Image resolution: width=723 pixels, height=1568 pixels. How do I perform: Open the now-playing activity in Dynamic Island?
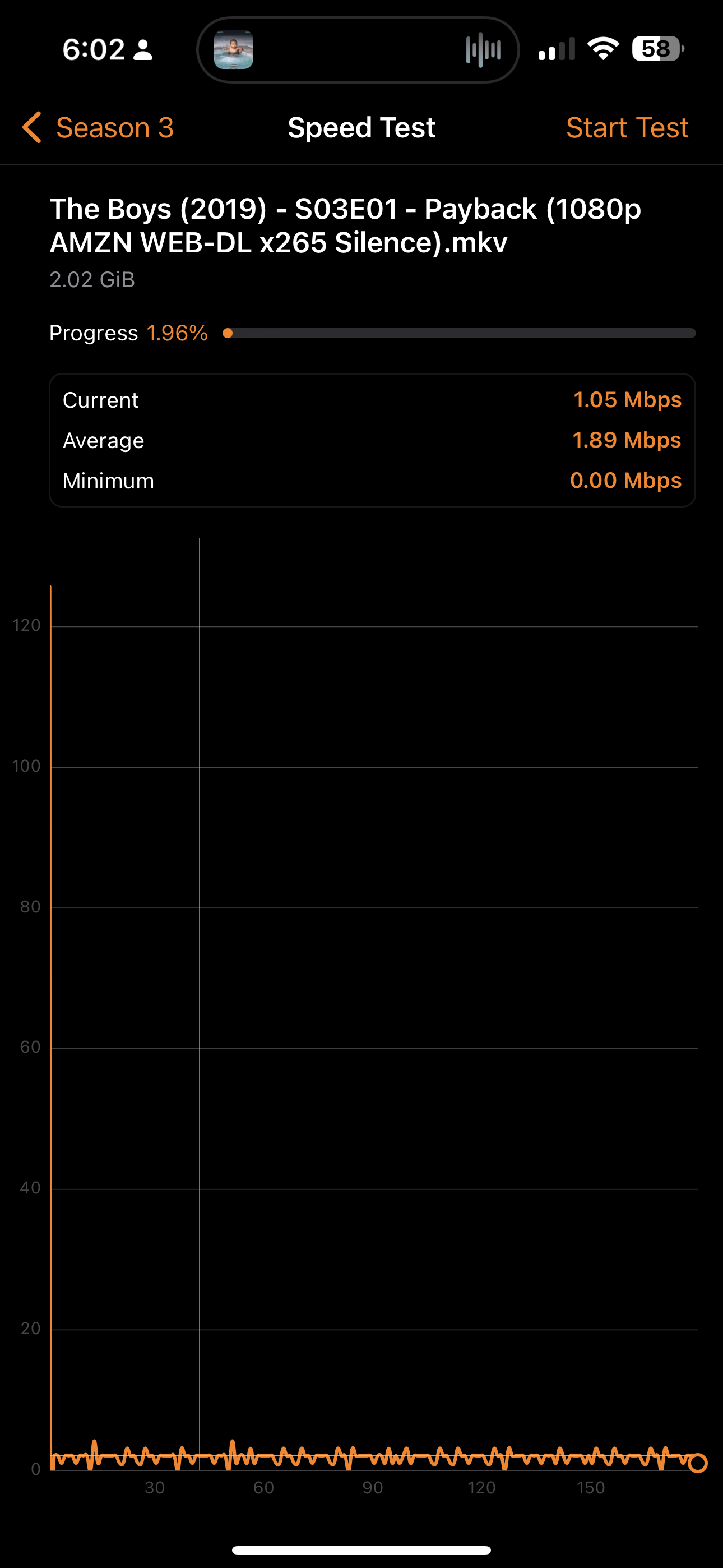pos(358,50)
